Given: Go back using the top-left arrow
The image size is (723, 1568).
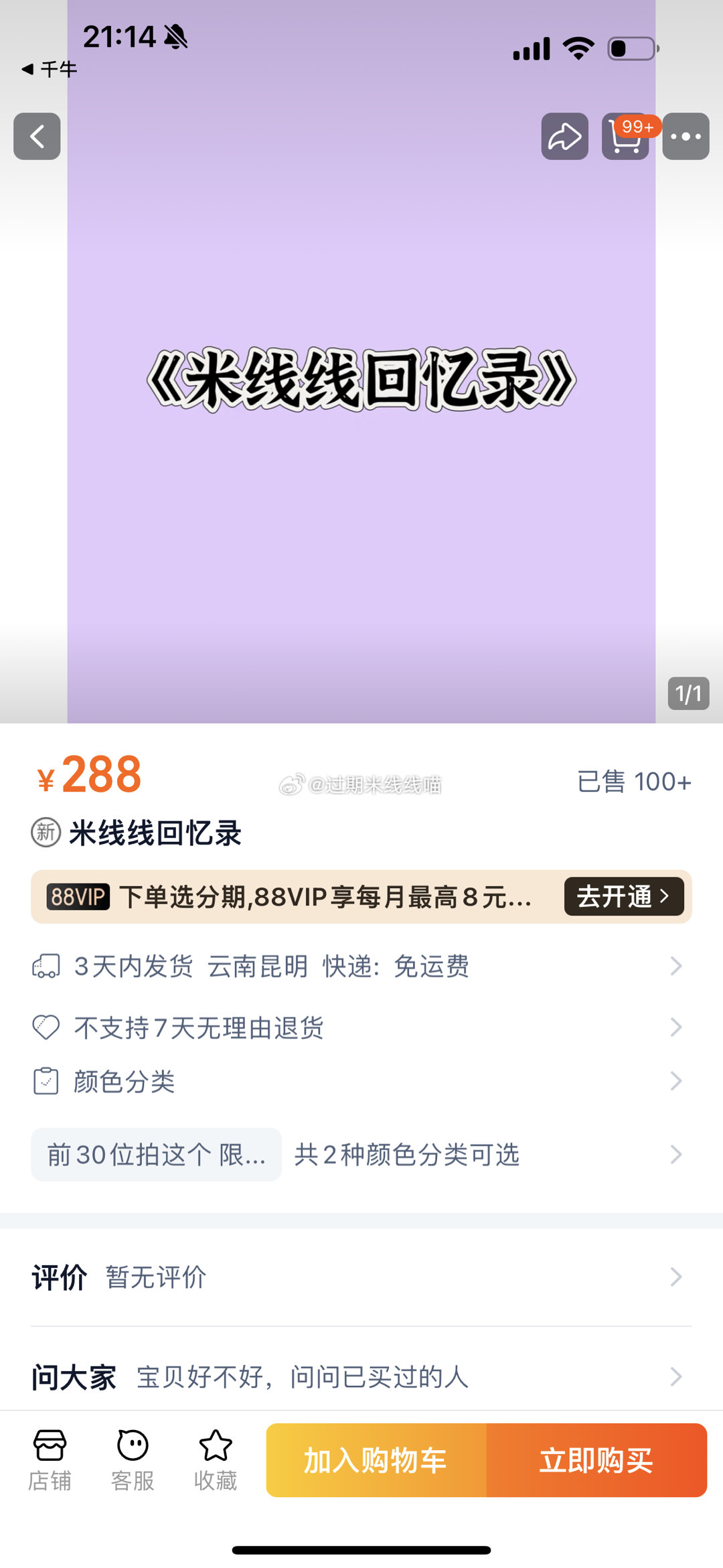Looking at the screenshot, I should pos(37,137).
